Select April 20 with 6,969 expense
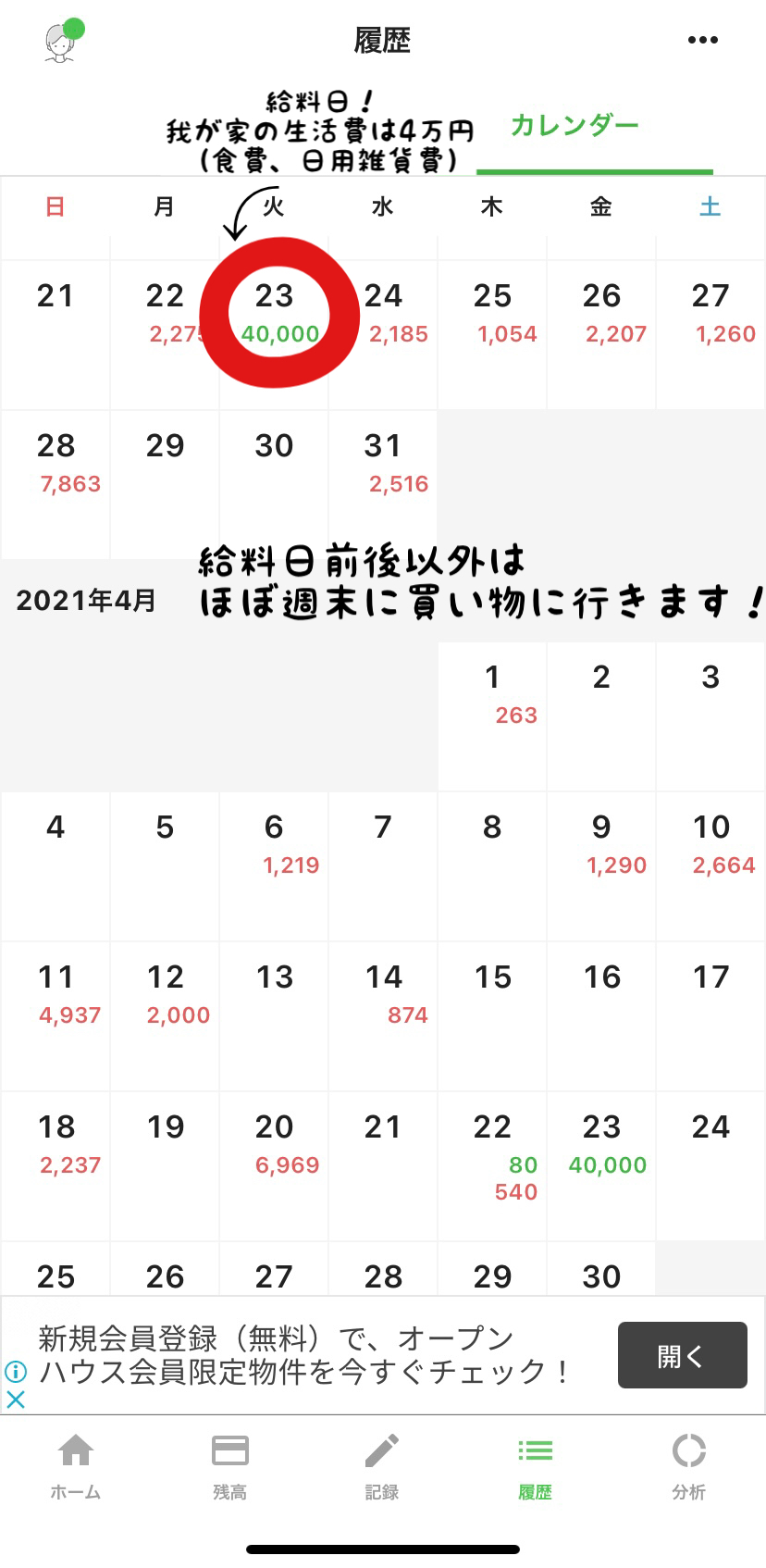Screen dimensions: 766x1568 pyautogui.click(x=274, y=1166)
